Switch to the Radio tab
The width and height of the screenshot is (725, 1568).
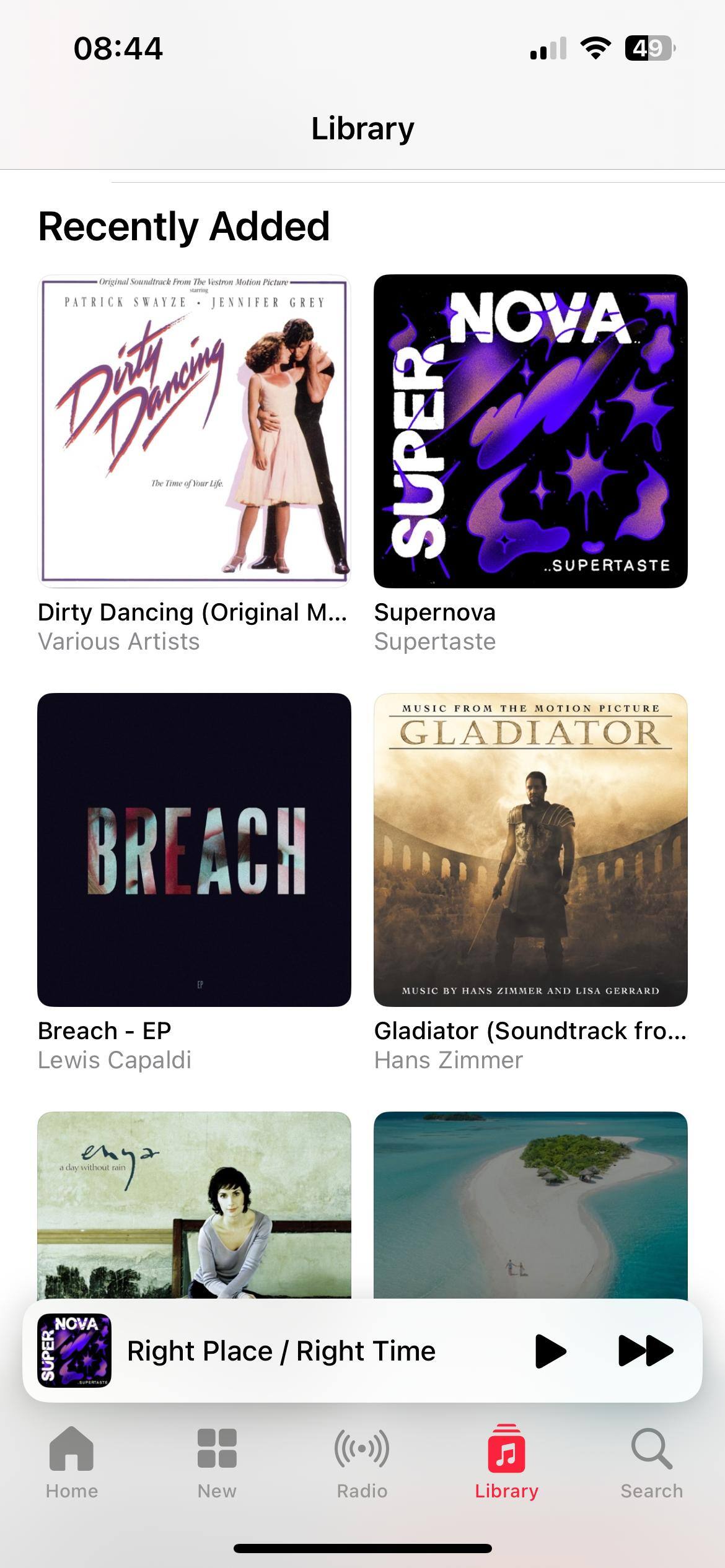coord(362,1463)
